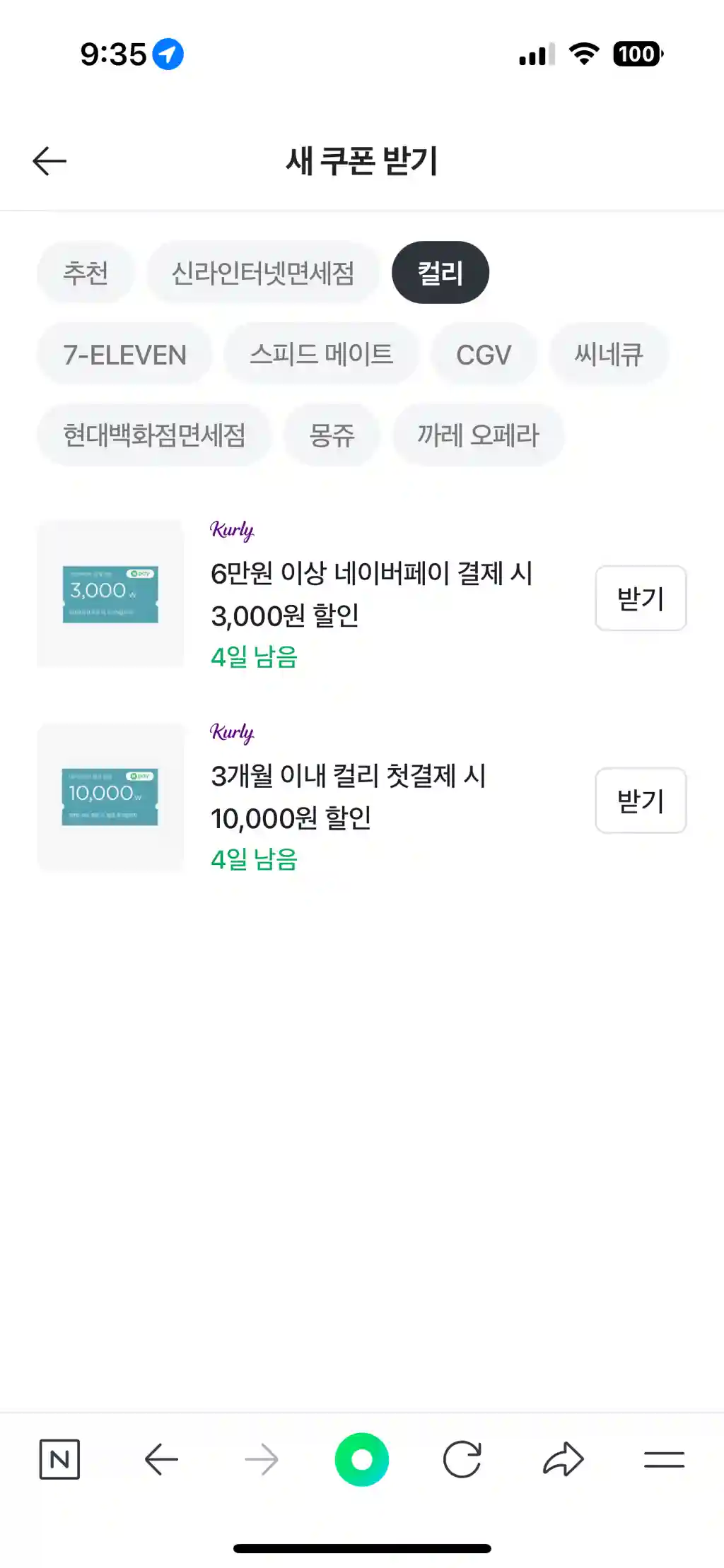
Task: Switch to the 신라인터넷면세점 chip
Action: click(x=263, y=273)
